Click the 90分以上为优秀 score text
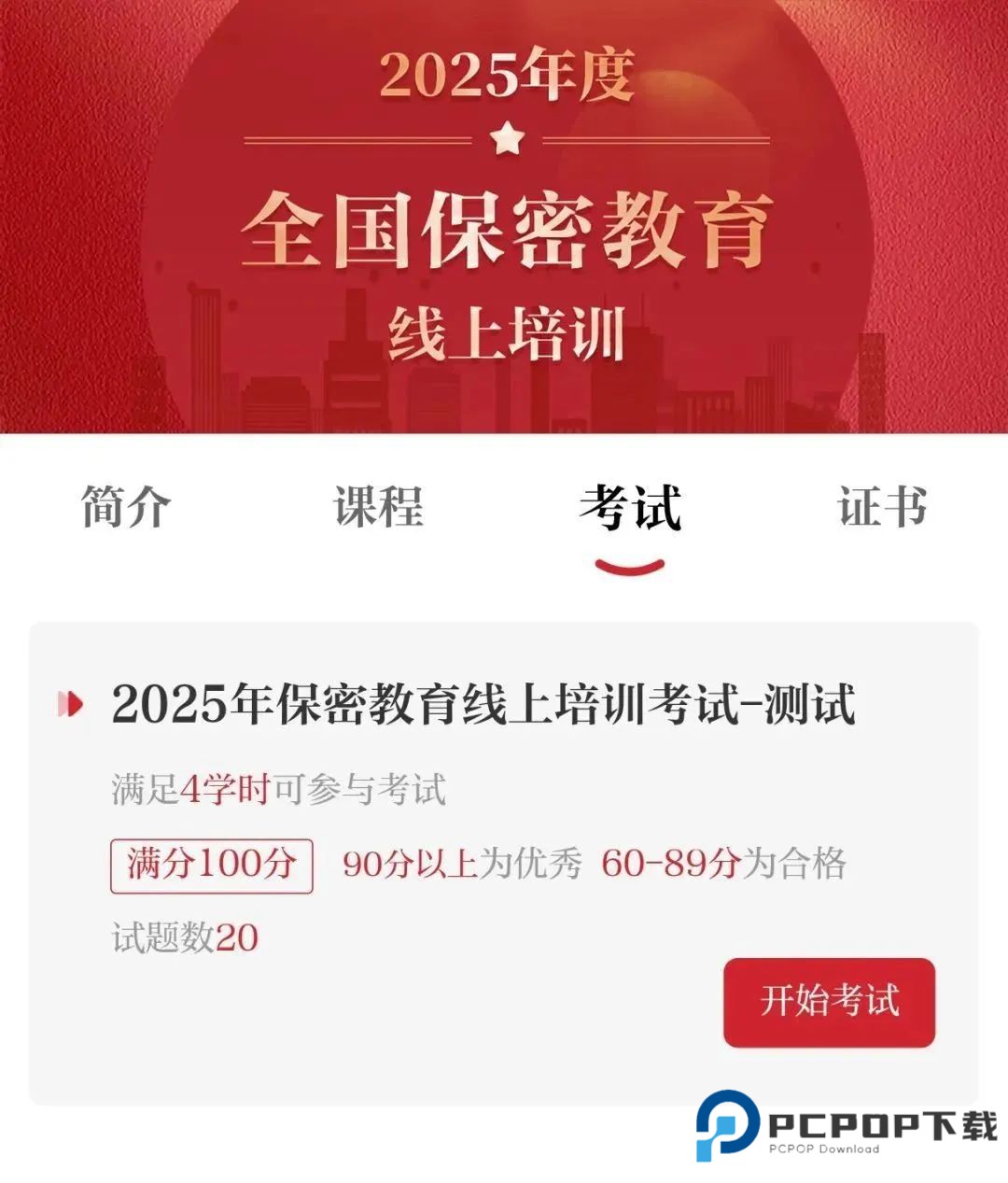Viewport: 1008px width, 1183px height. tap(463, 865)
